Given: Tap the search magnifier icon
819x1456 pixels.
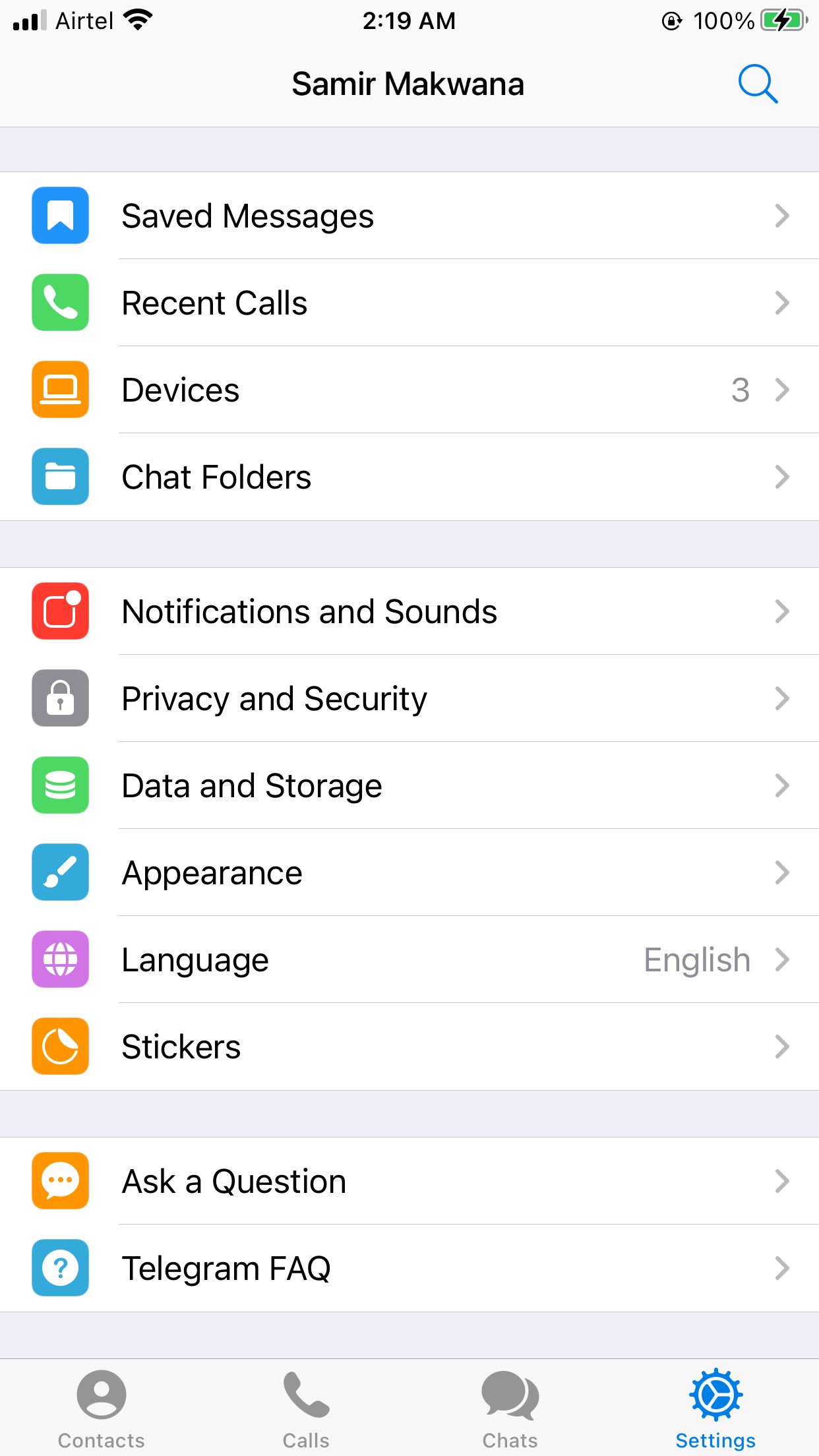Looking at the screenshot, I should pos(758,84).
